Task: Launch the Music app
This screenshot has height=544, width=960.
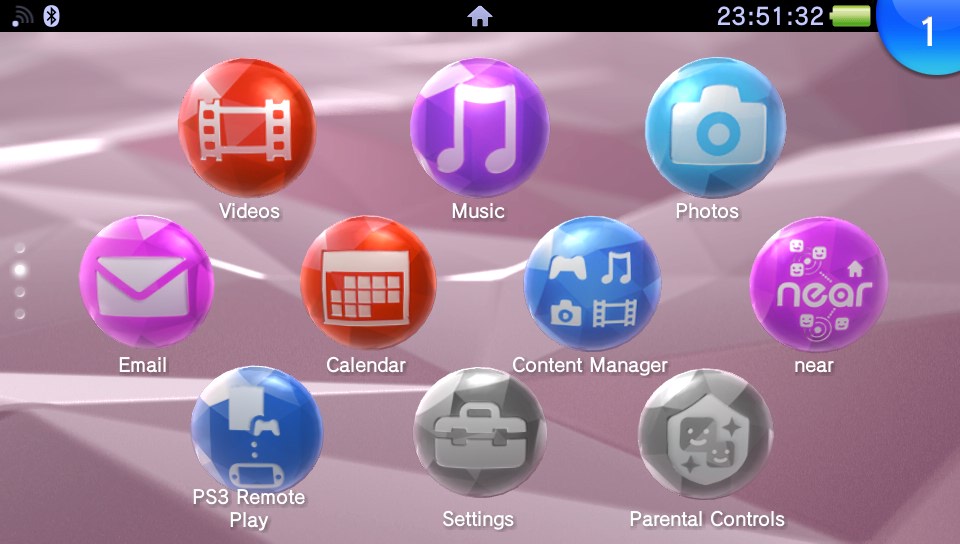Action: tap(478, 126)
